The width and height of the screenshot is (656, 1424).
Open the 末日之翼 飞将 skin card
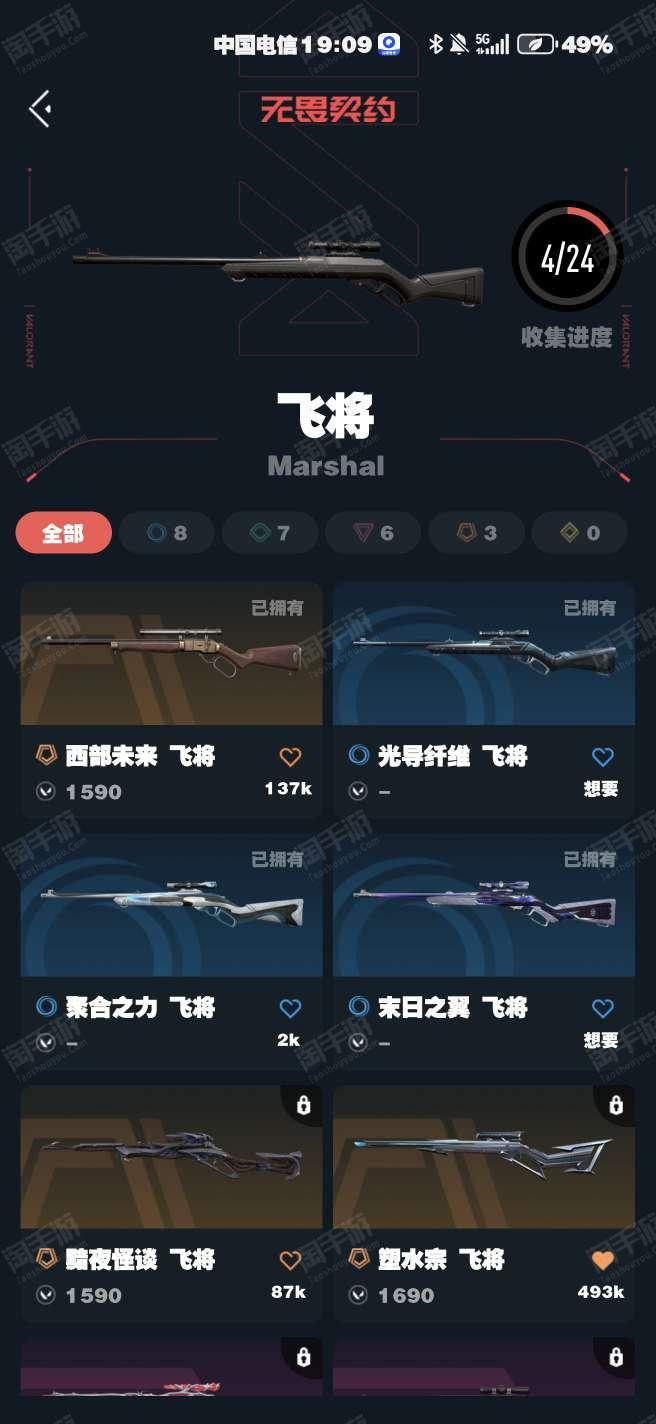[484, 952]
